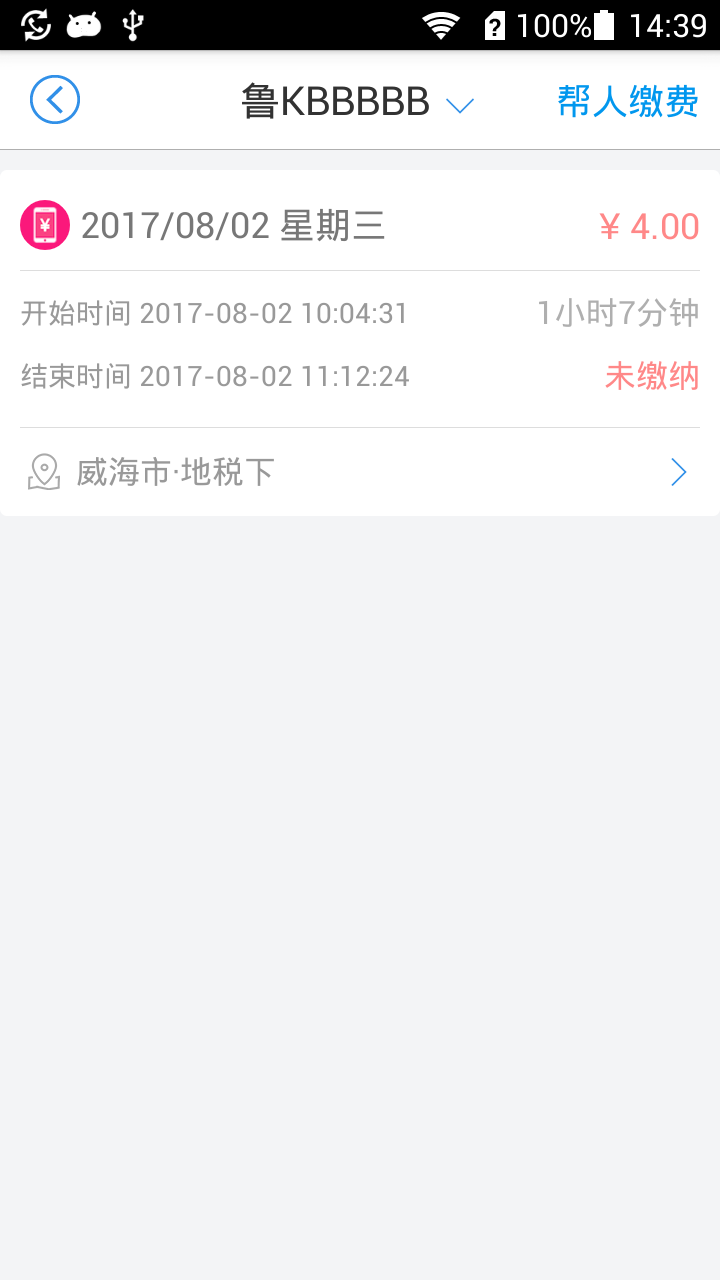Click the 未缴纳 unpaid status label
Image resolution: width=720 pixels, height=1280 pixels.
(651, 376)
